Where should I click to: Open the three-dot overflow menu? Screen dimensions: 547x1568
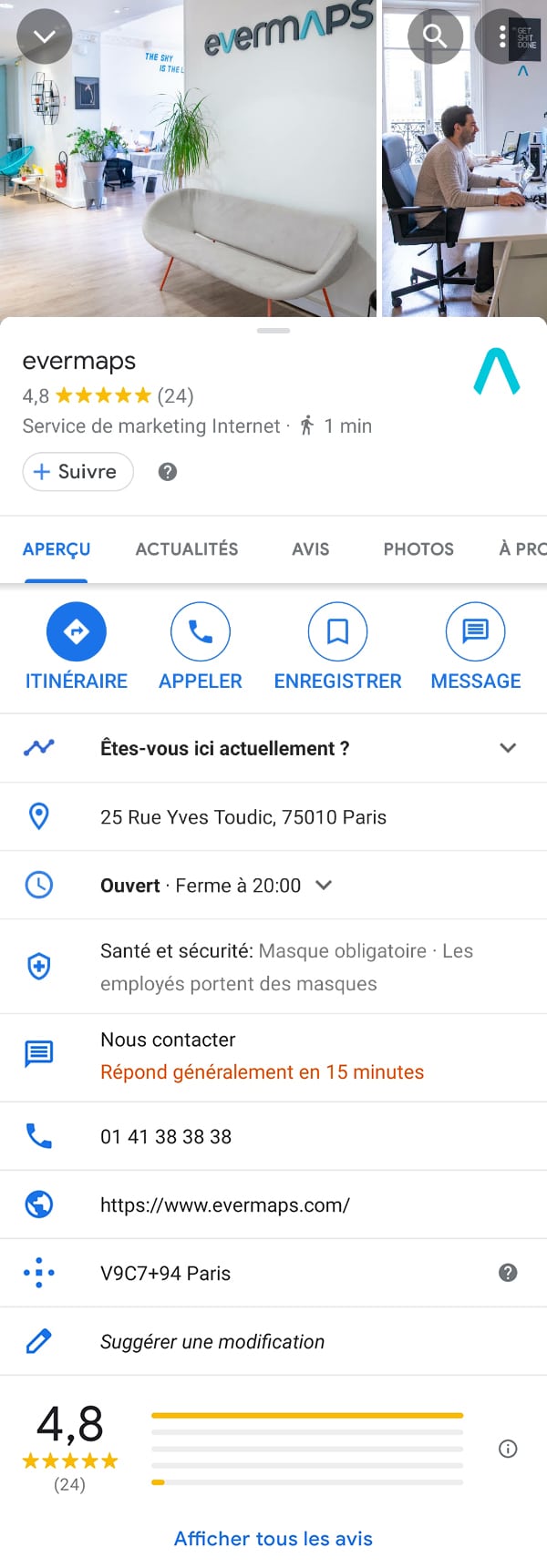[x=502, y=36]
